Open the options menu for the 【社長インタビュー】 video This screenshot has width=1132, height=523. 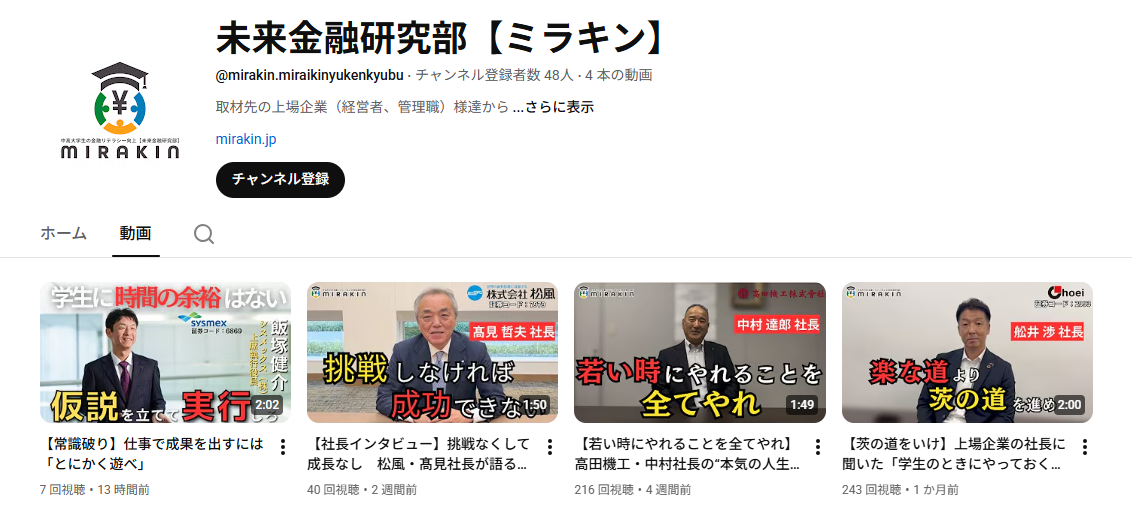[550, 447]
